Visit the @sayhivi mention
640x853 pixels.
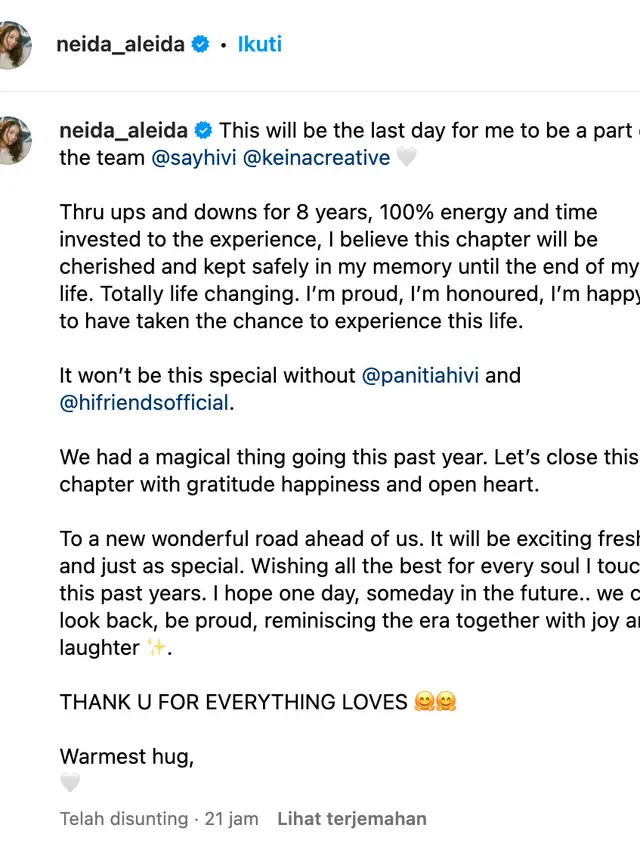coord(194,158)
